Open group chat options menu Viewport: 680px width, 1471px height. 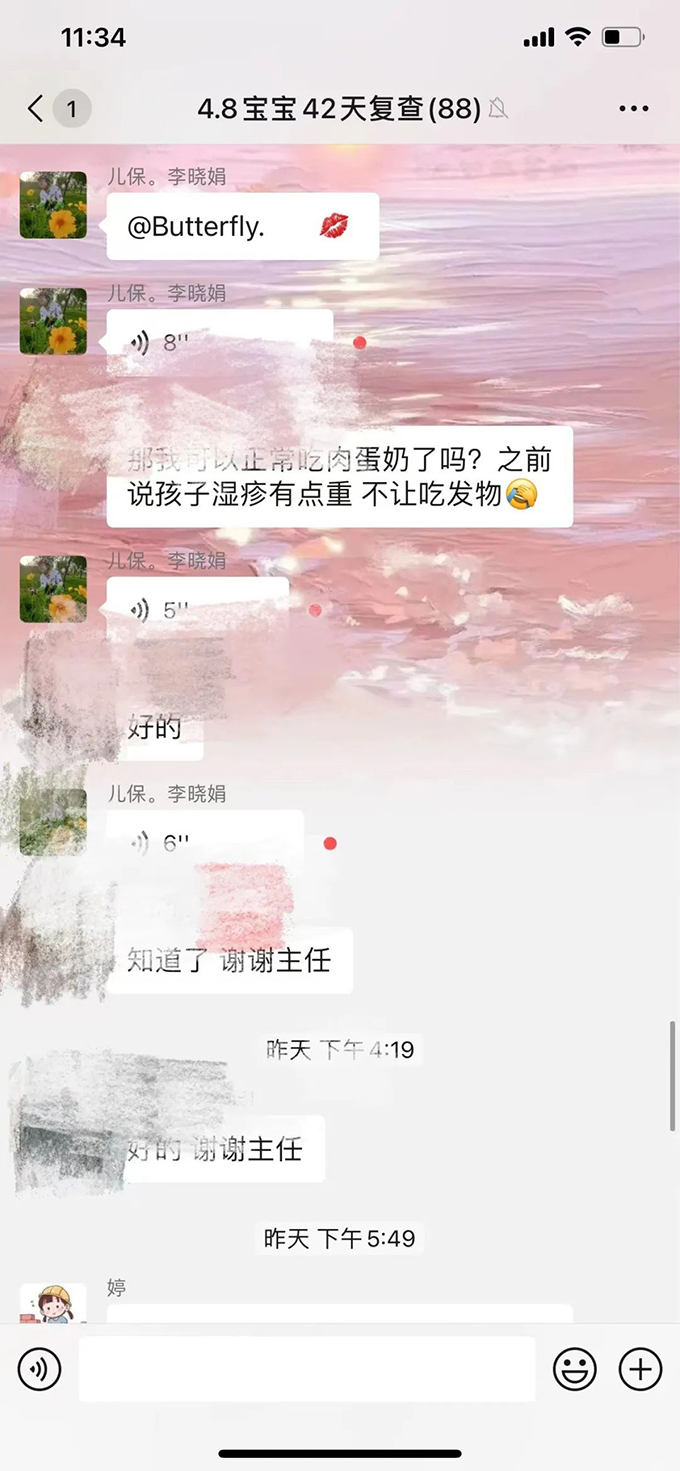tap(634, 108)
